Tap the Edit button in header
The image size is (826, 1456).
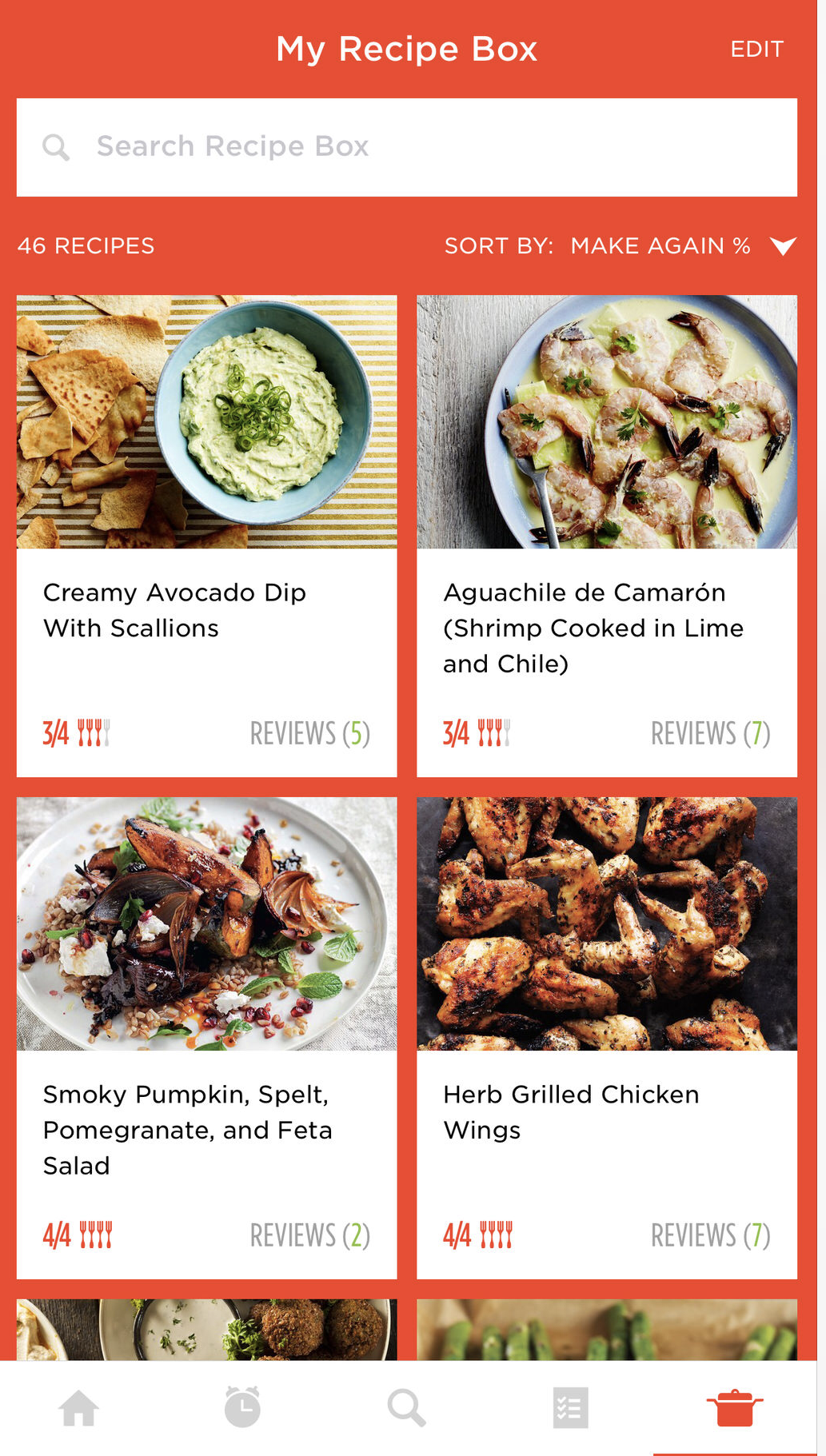pyautogui.click(x=756, y=50)
